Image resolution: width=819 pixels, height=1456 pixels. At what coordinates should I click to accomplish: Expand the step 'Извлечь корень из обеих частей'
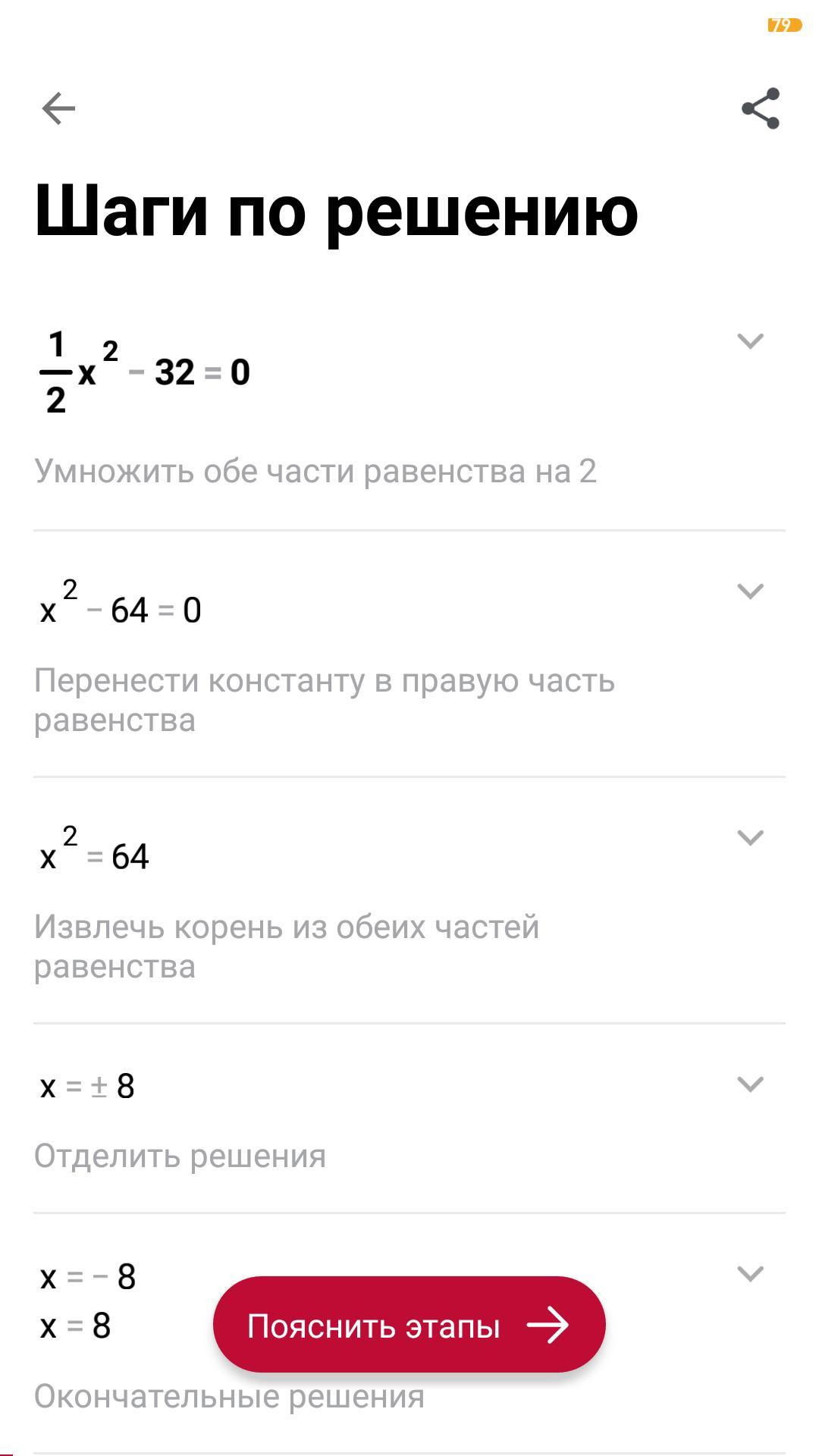point(750,837)
